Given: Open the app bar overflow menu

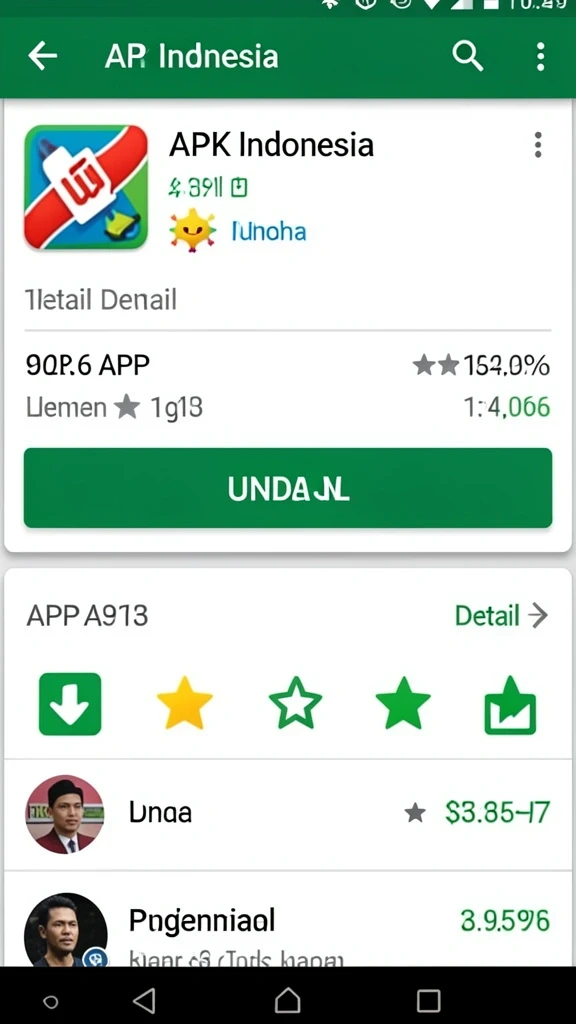Looking at the screenshot, I should (540, 57).
